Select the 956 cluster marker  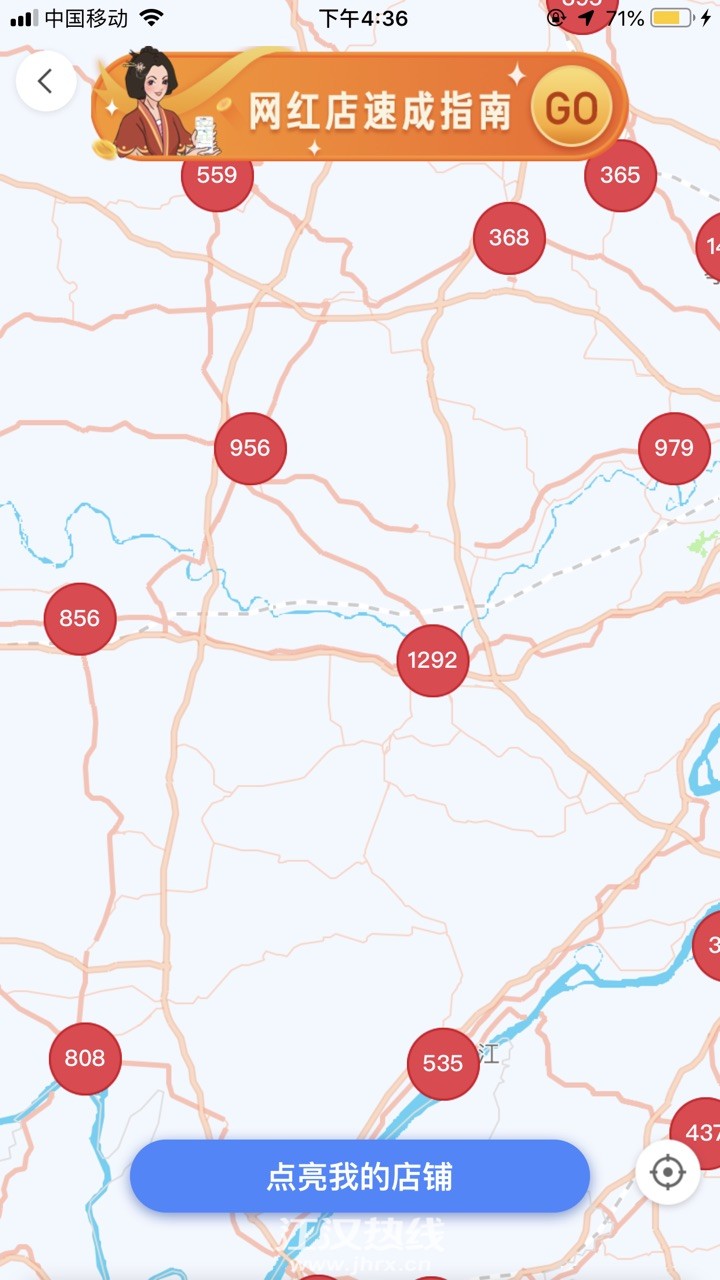coord(250,448)
